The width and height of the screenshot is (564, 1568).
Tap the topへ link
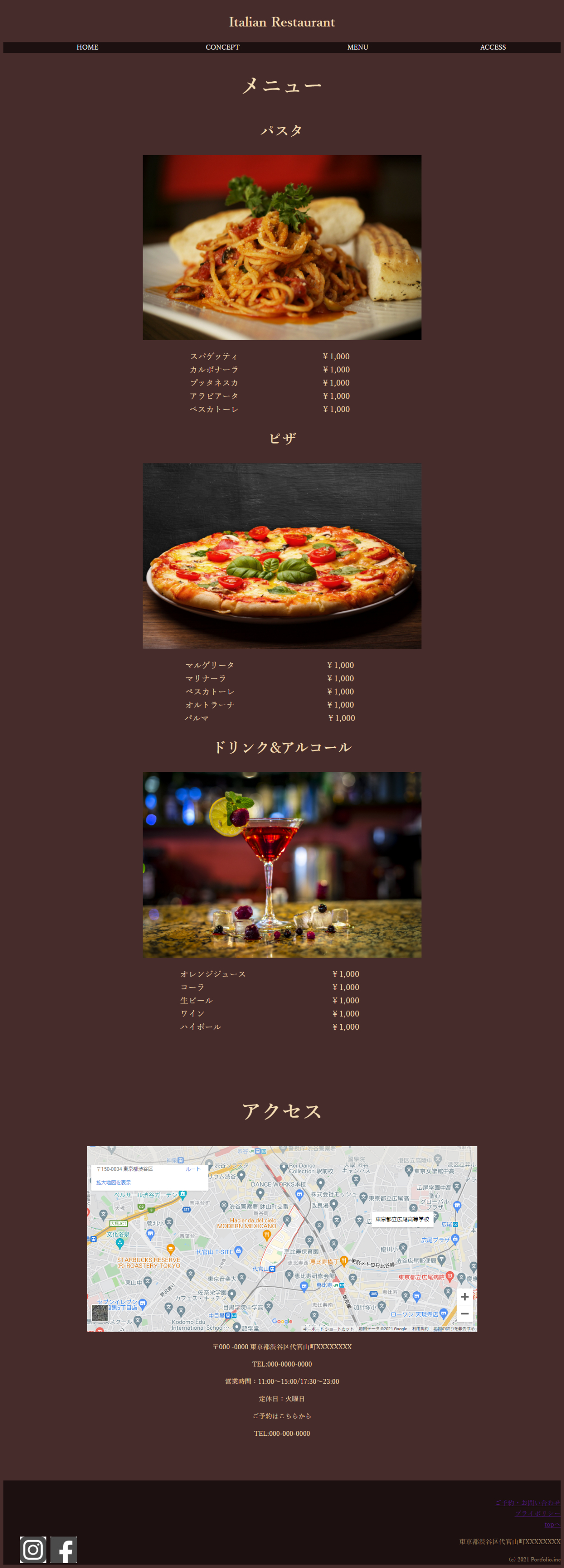click(552, 1524)
